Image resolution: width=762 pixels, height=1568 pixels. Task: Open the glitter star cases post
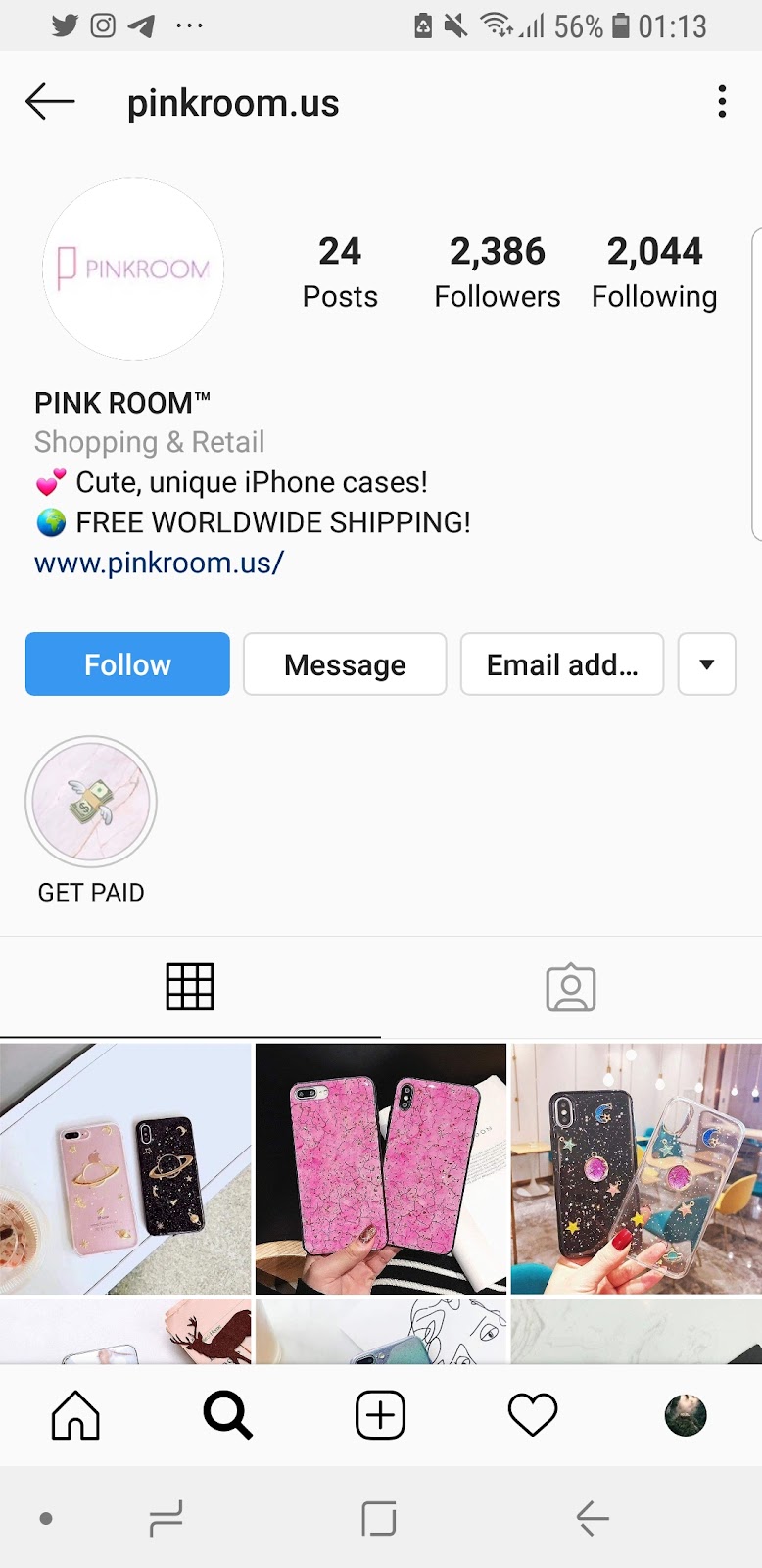(x=636, y=1168)
